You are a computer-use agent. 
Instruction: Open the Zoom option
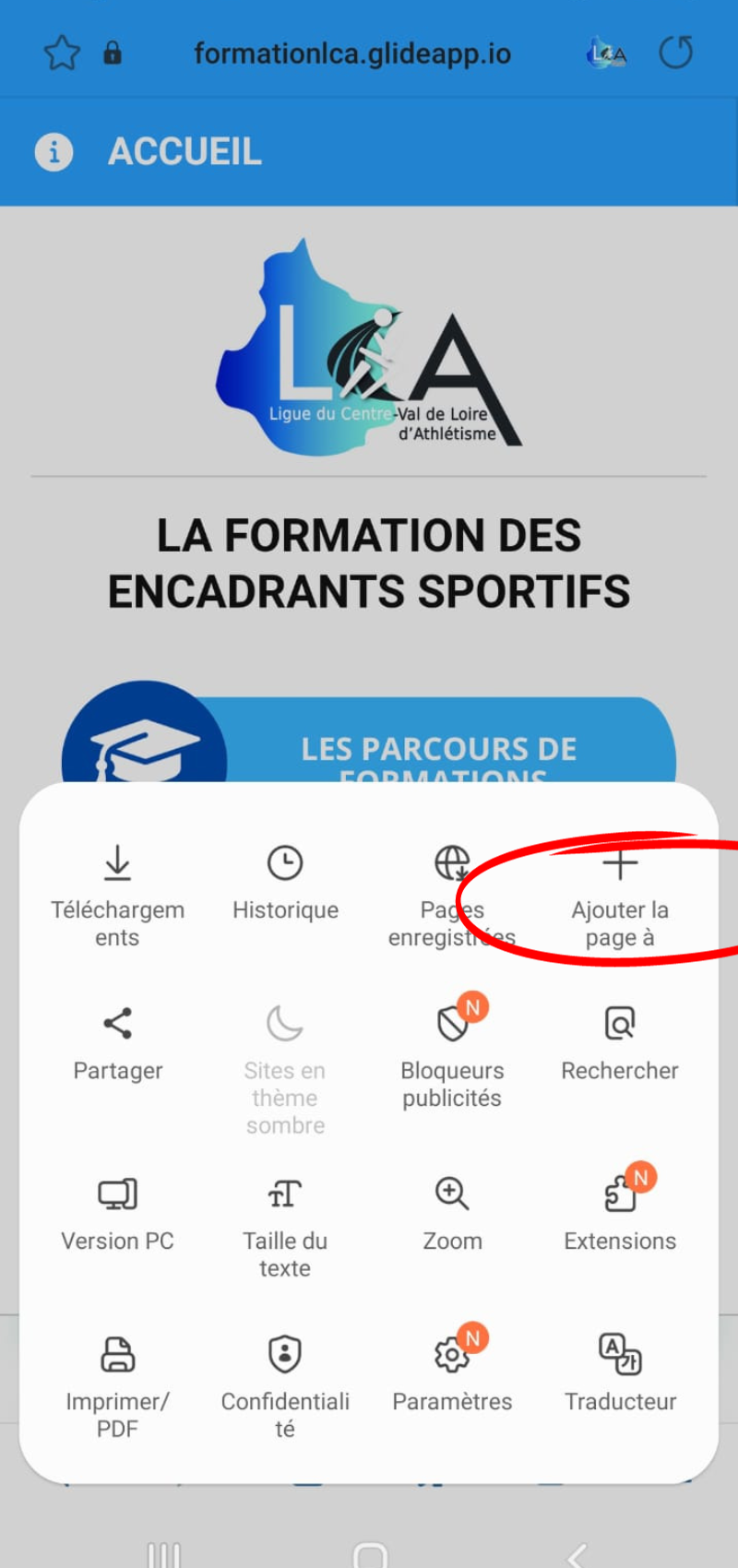(452, 1214)
